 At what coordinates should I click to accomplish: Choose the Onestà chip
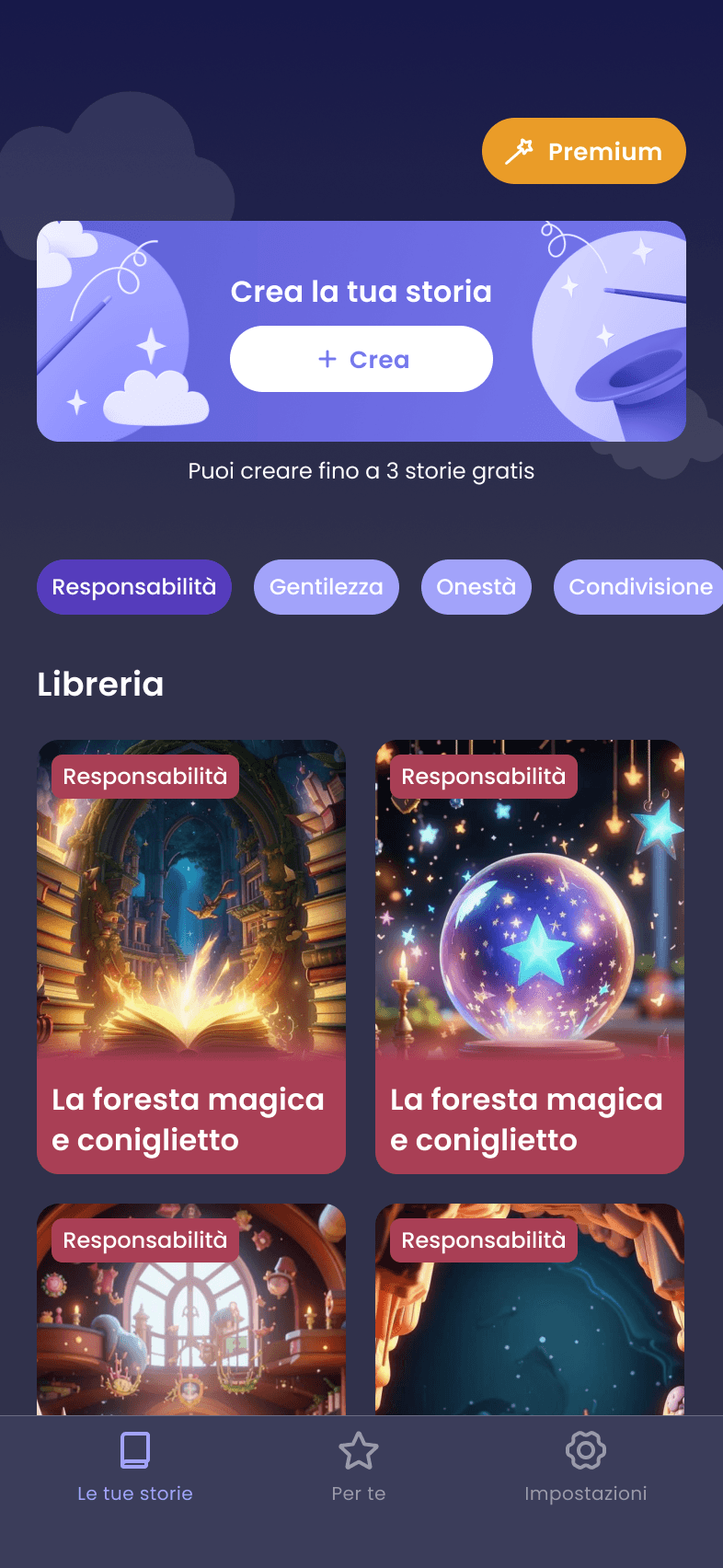click(x=476, y=587)
